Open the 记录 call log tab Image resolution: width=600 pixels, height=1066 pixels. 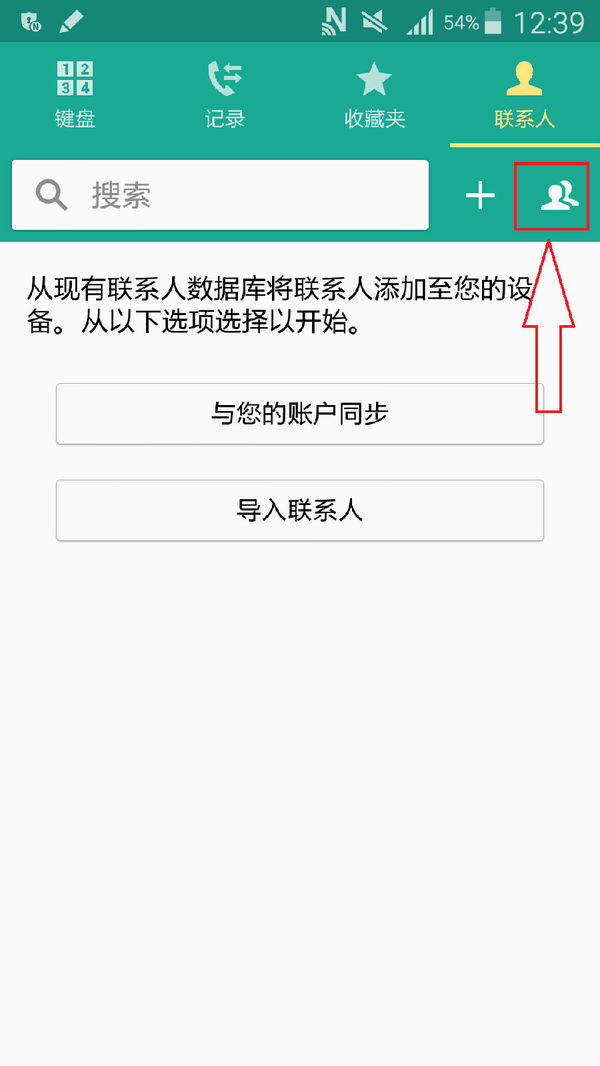click(x=225, y=94)
